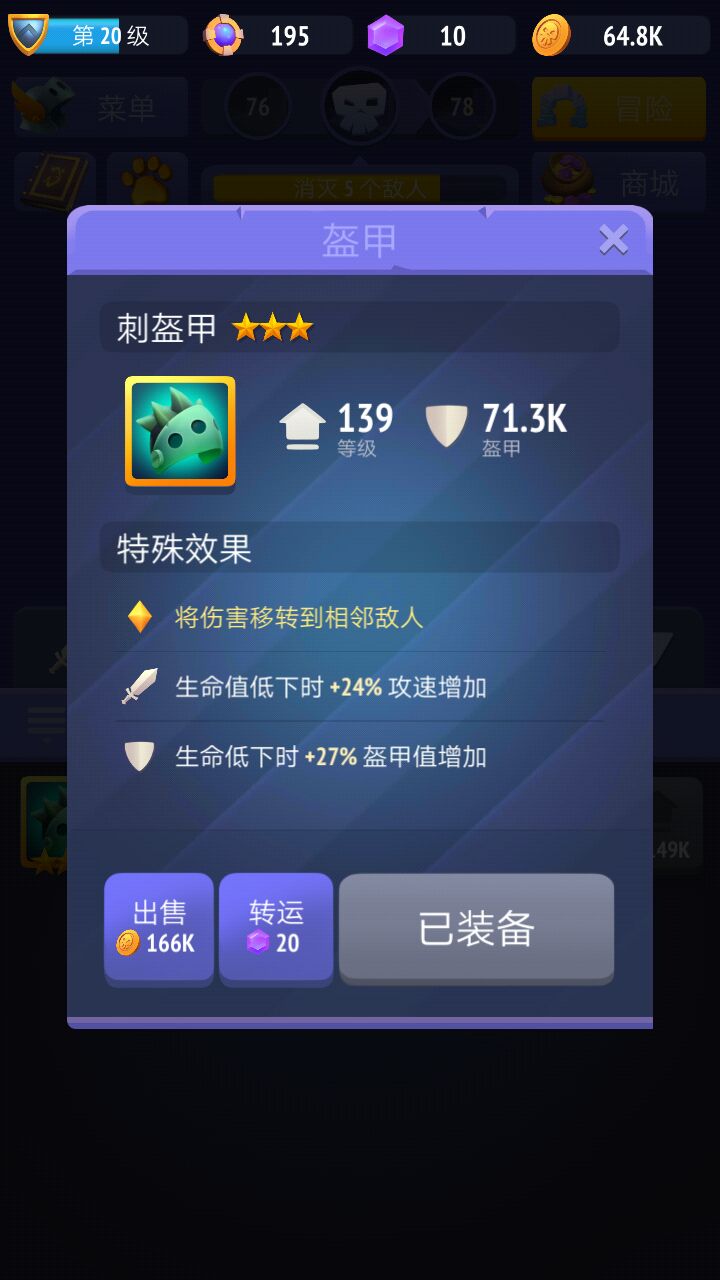Tap the 已装备 button
The image size is (720, 1280).
(476, 928)
